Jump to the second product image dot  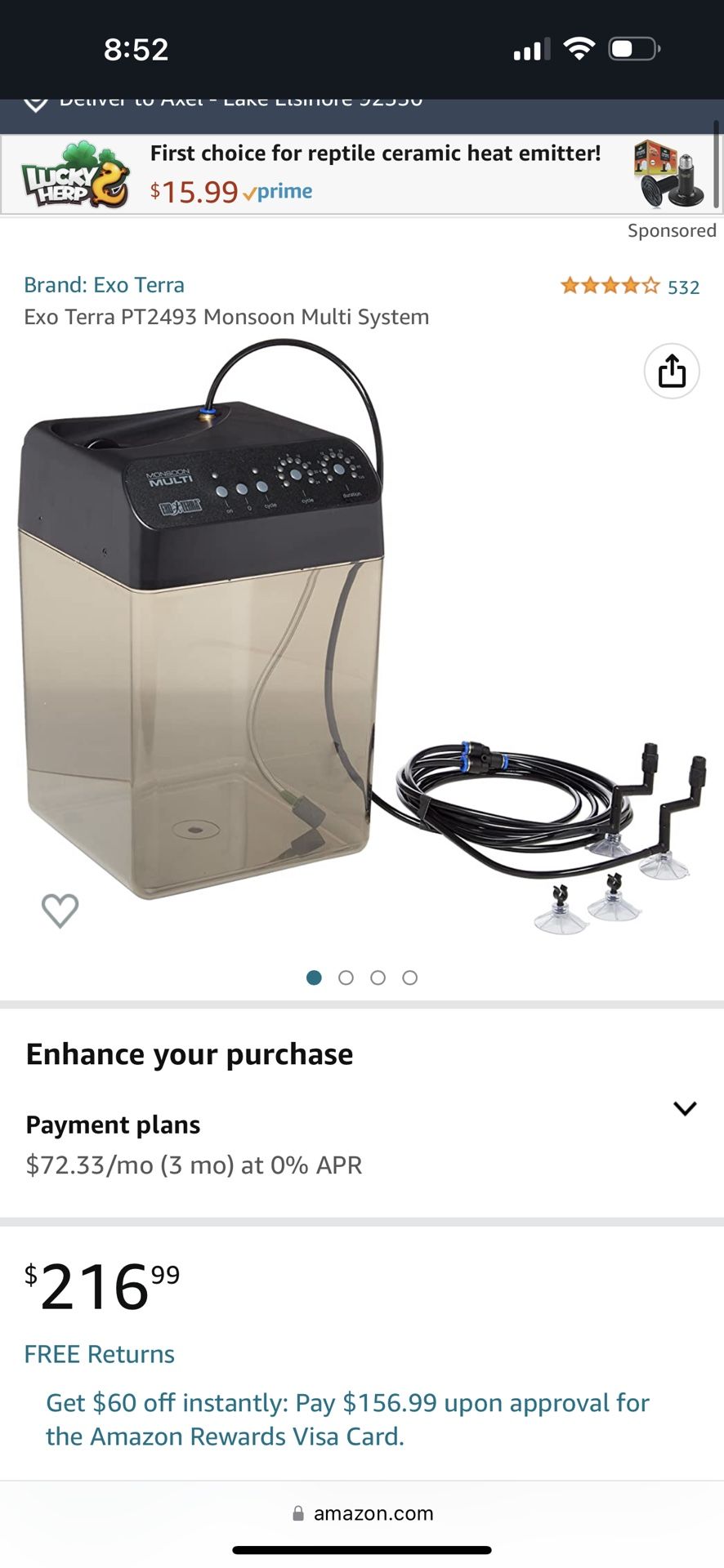(x=346, y=978)
